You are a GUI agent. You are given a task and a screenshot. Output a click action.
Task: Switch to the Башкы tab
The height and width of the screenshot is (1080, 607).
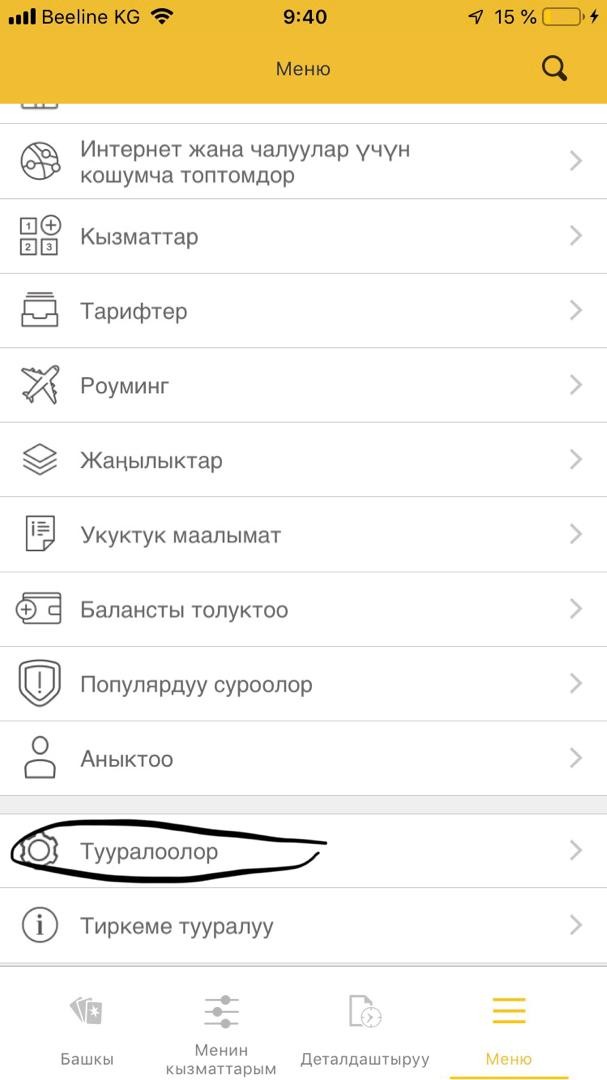(x=87, y=1030)
